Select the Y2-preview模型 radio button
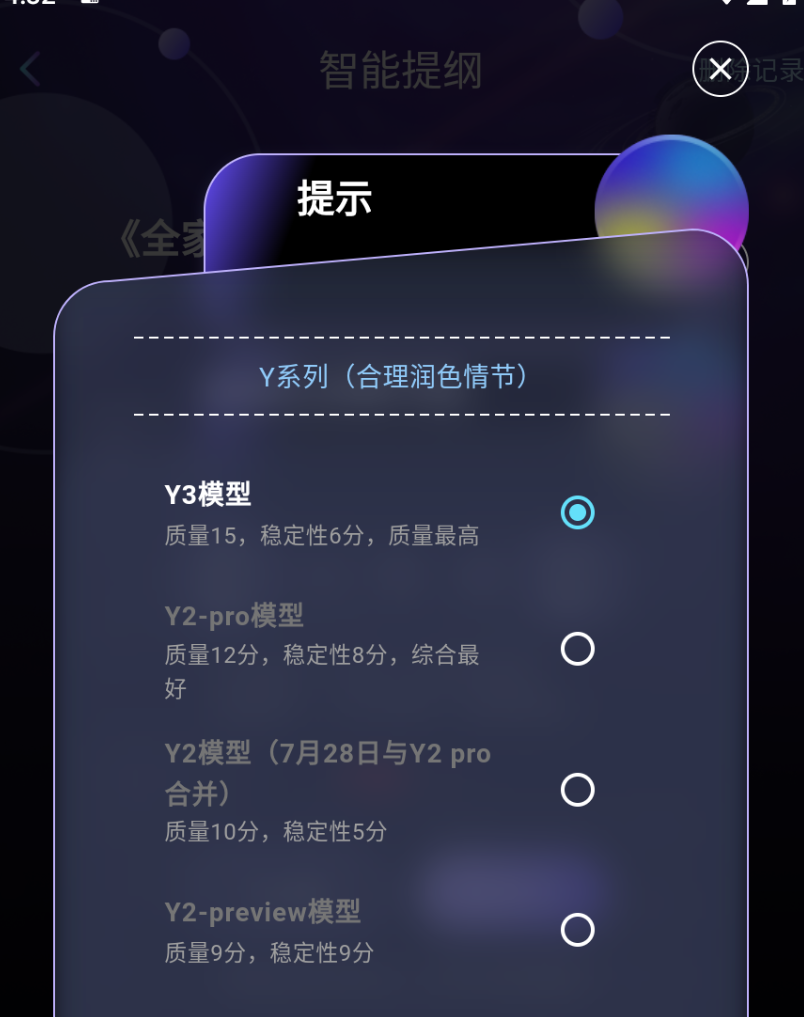The image size is (804, 1017). pyautogui.click(x=577, y=930)
